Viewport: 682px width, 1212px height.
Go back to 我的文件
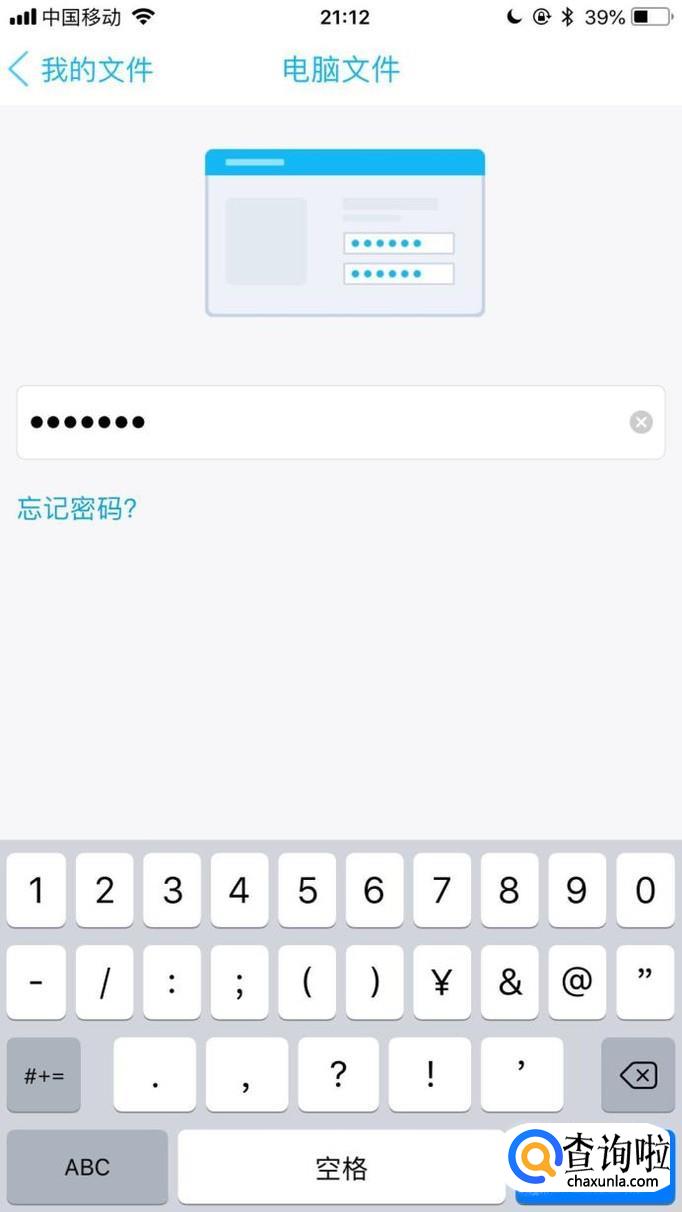click(x=81, y=69)
